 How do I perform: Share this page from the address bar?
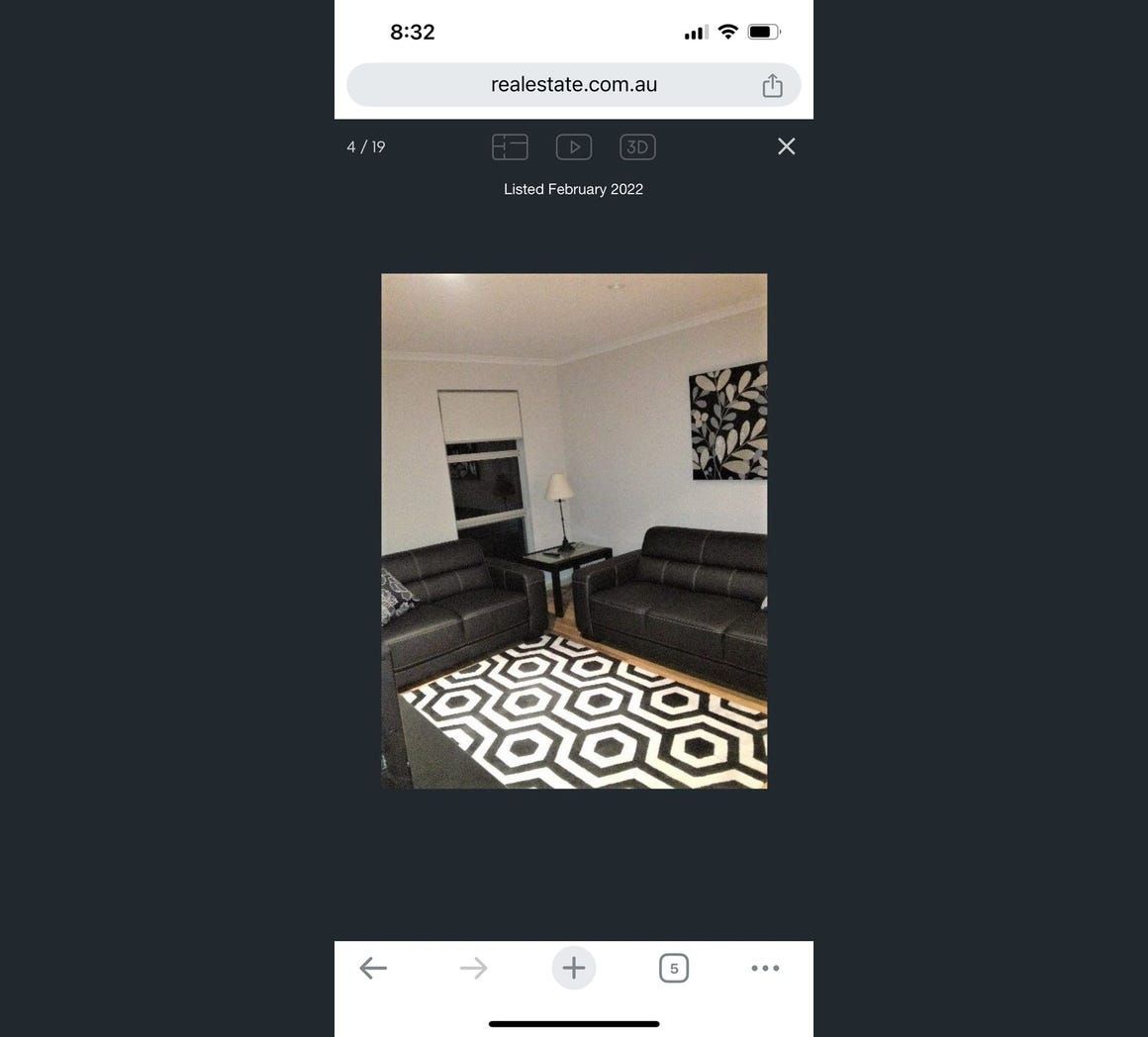[772, 86]
